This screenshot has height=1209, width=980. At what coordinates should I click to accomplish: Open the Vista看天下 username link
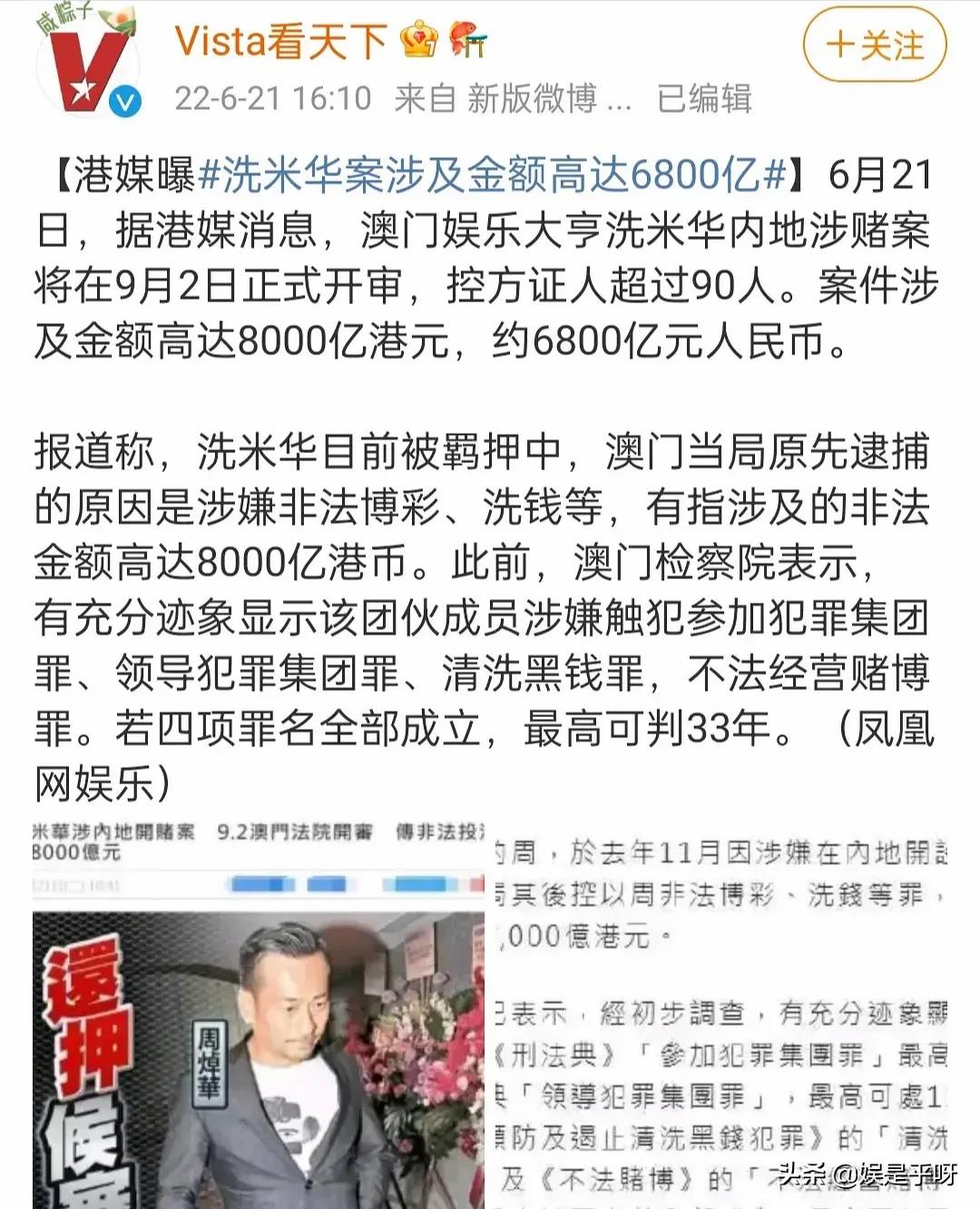[x=280, y=41]
